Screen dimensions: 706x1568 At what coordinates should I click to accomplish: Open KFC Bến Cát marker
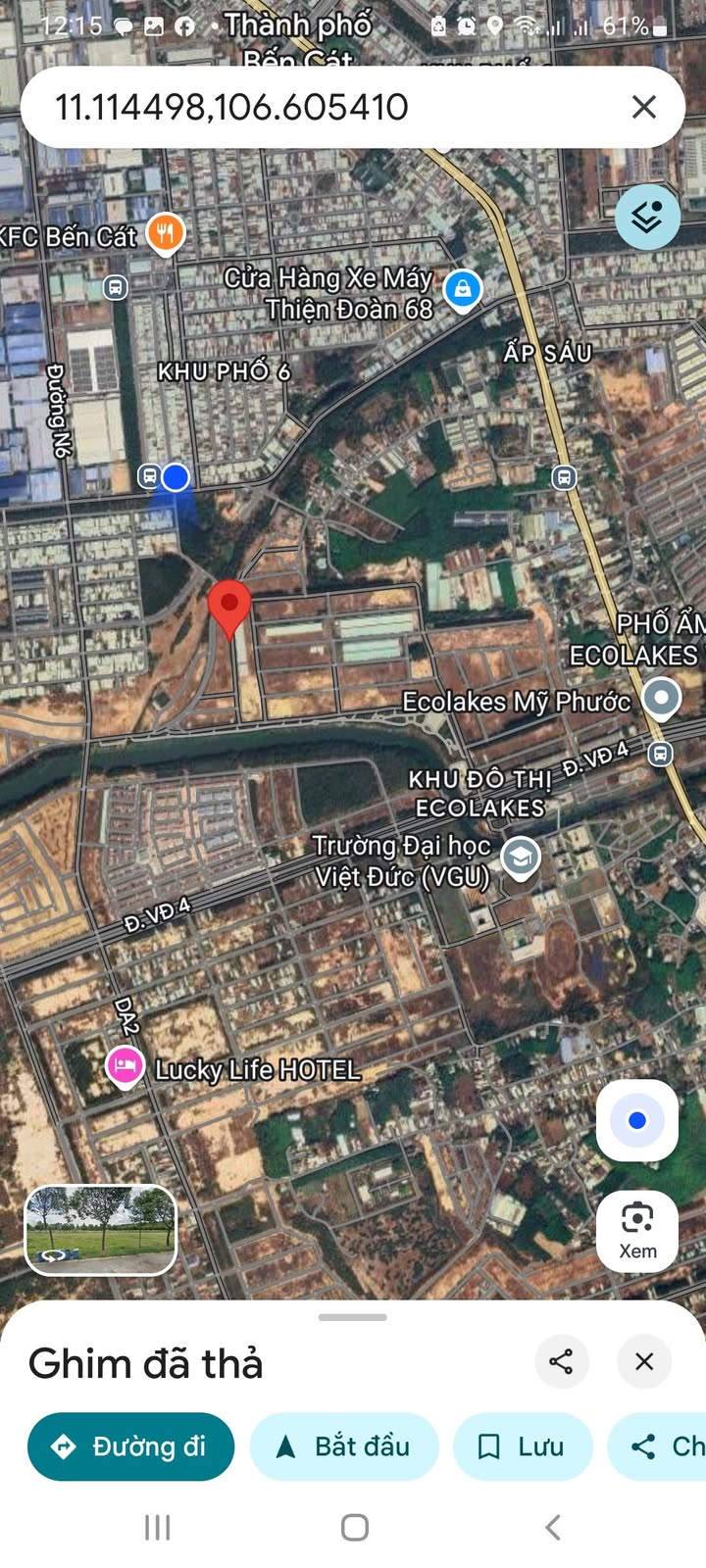point(166,234)
